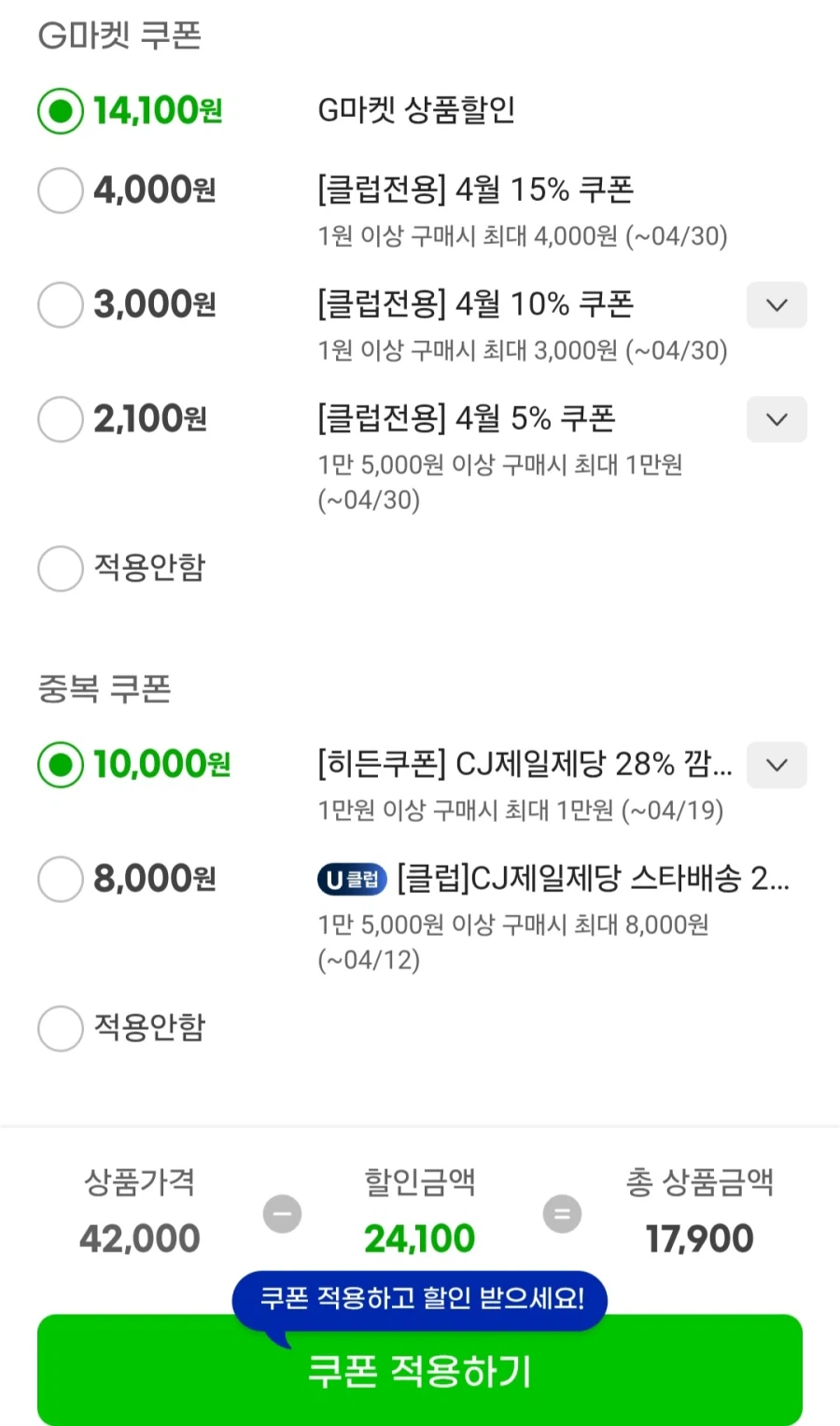Screen dimensions: 840x1426
Task: Select the 10,000원 히든쿠폰
Action: [60, 764]
